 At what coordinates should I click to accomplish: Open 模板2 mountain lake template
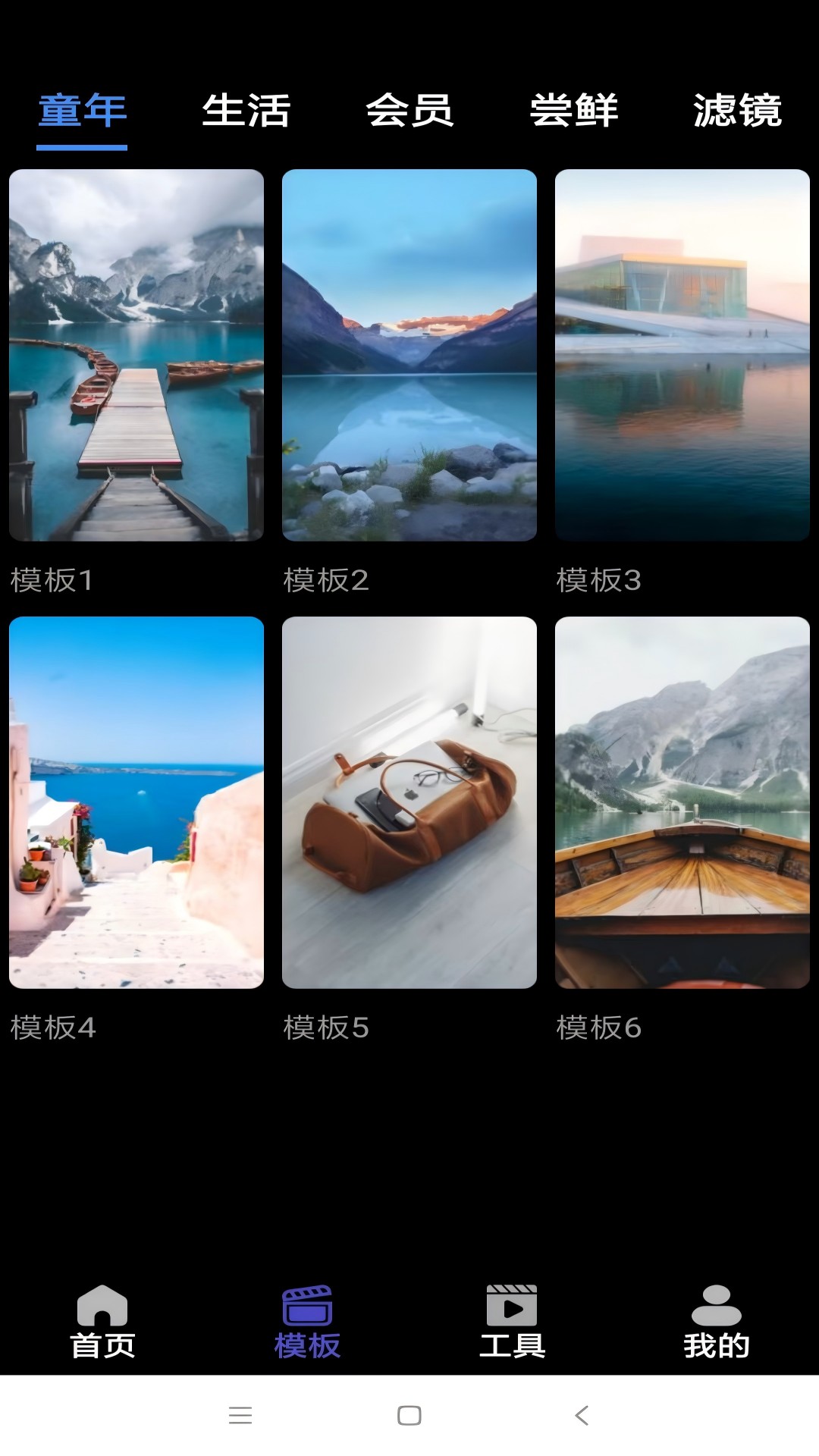tap(409, 355)
